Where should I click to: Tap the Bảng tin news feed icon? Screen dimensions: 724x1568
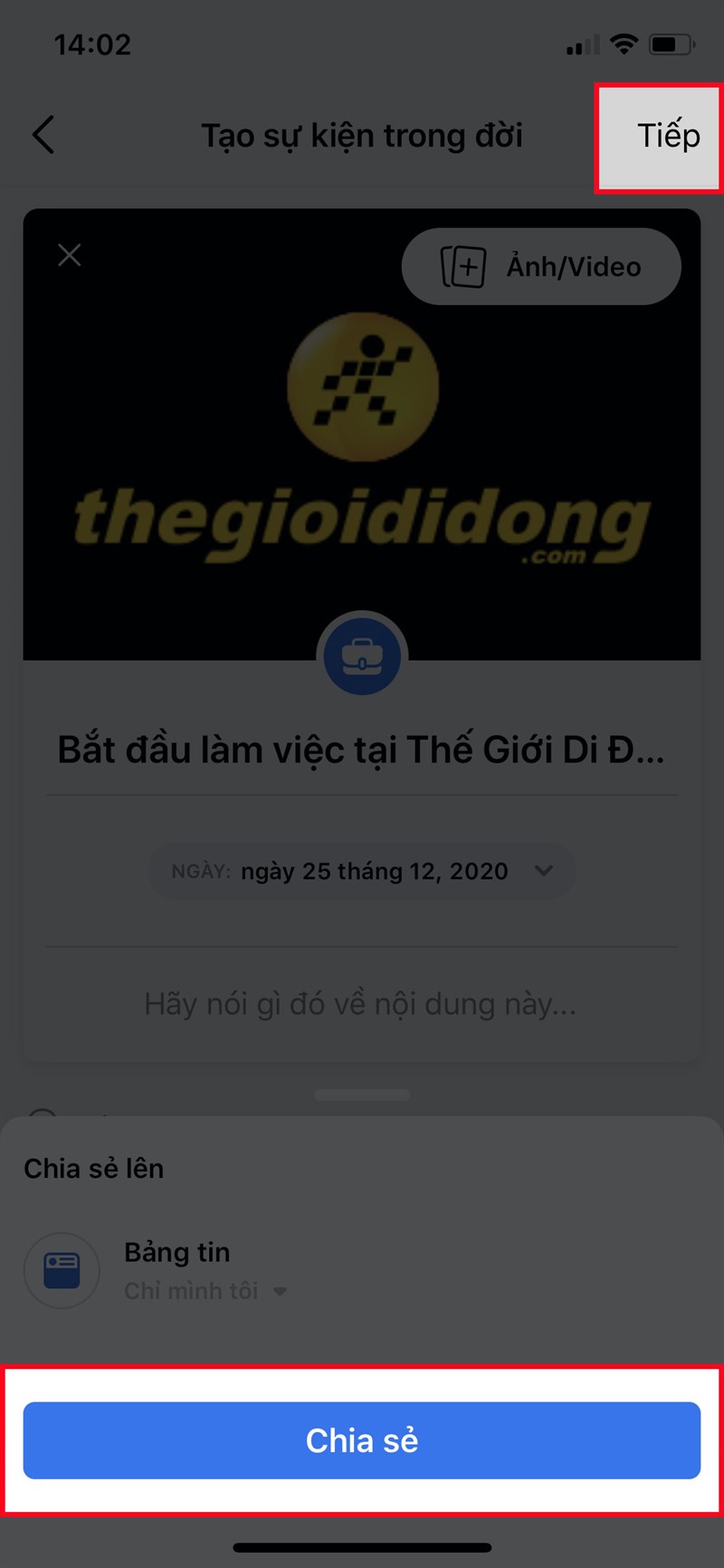pos(62,1270)
